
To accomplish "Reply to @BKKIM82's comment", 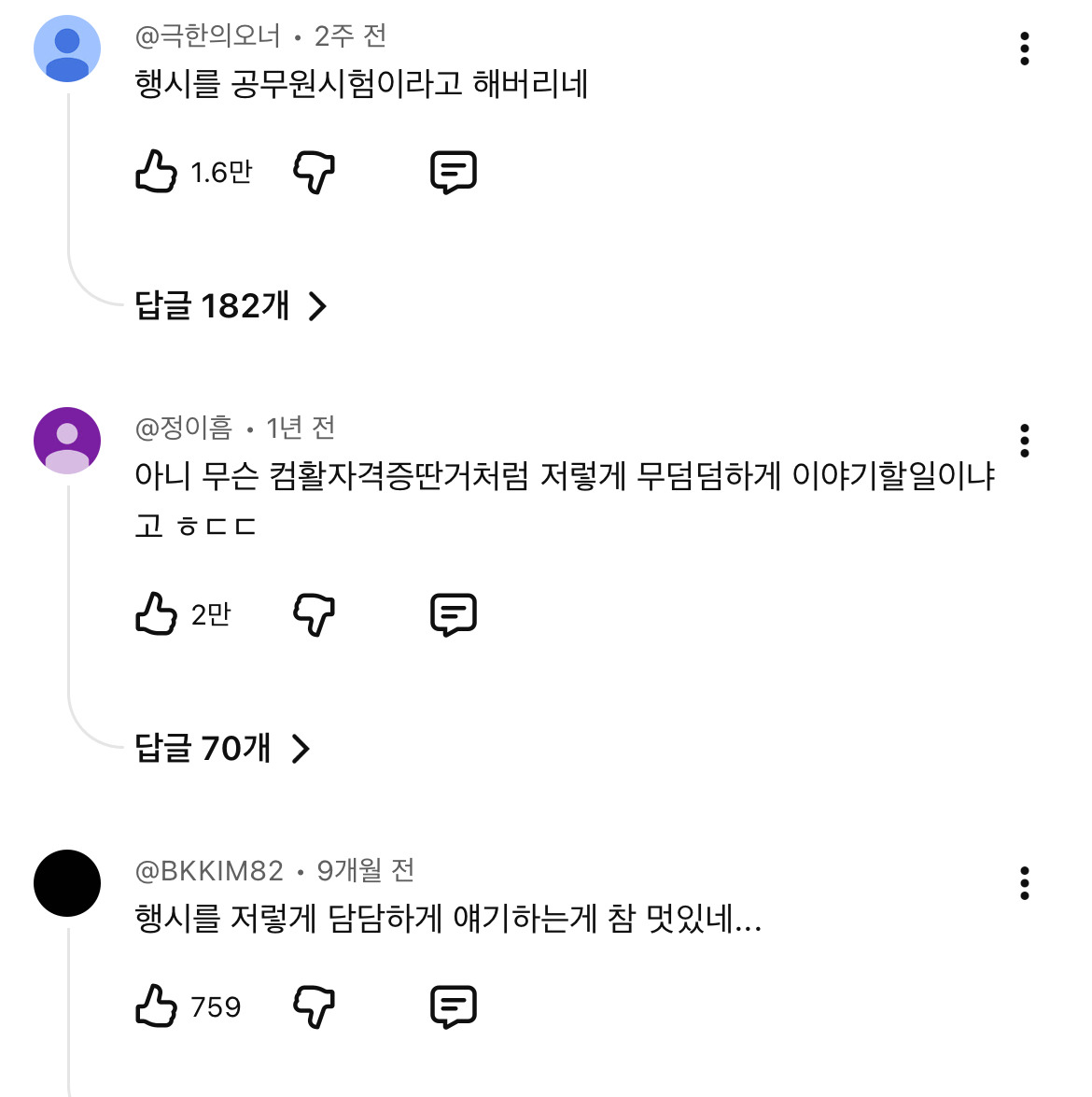I will pyautogui.click(x=454, y=1006).
